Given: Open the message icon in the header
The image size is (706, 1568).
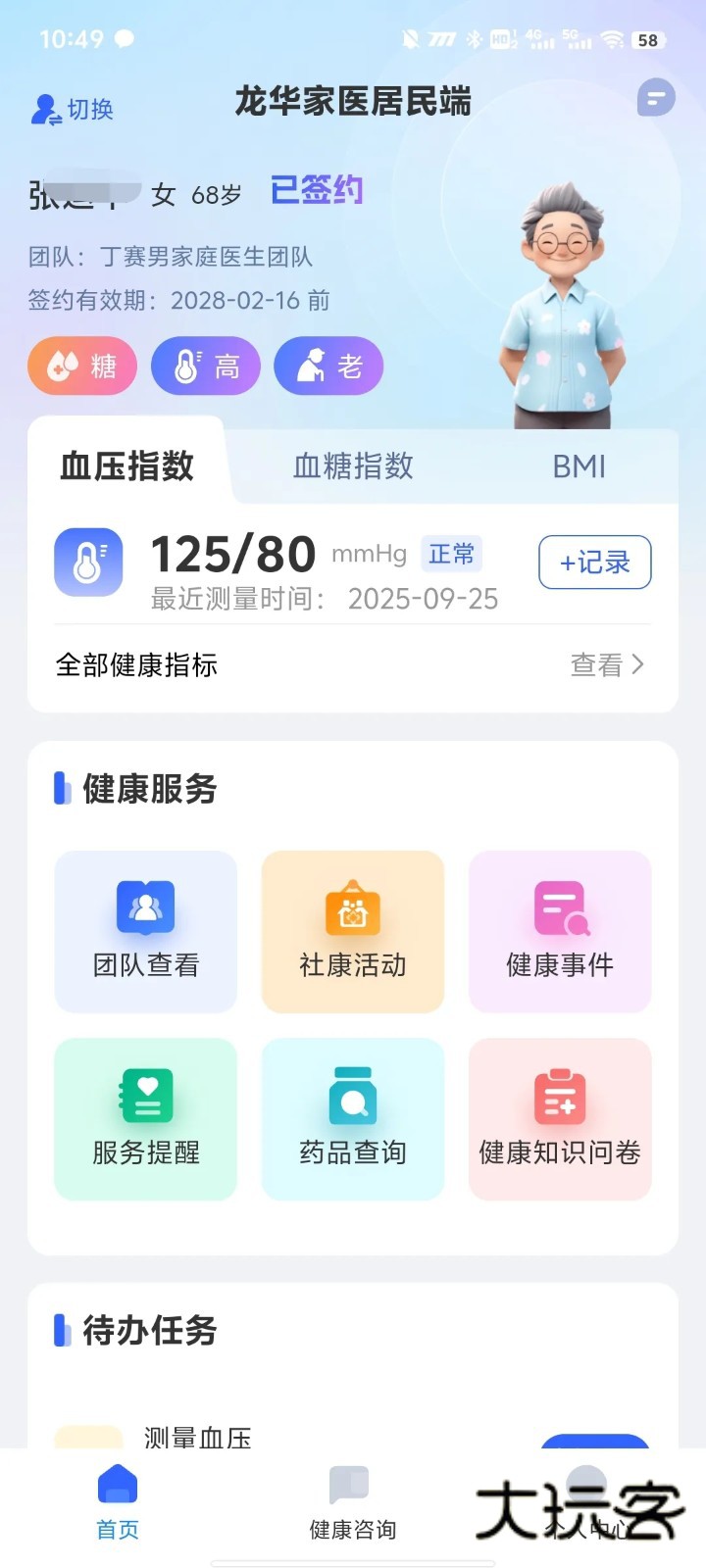Looking at the screenshot, I should tap(655, 98).
